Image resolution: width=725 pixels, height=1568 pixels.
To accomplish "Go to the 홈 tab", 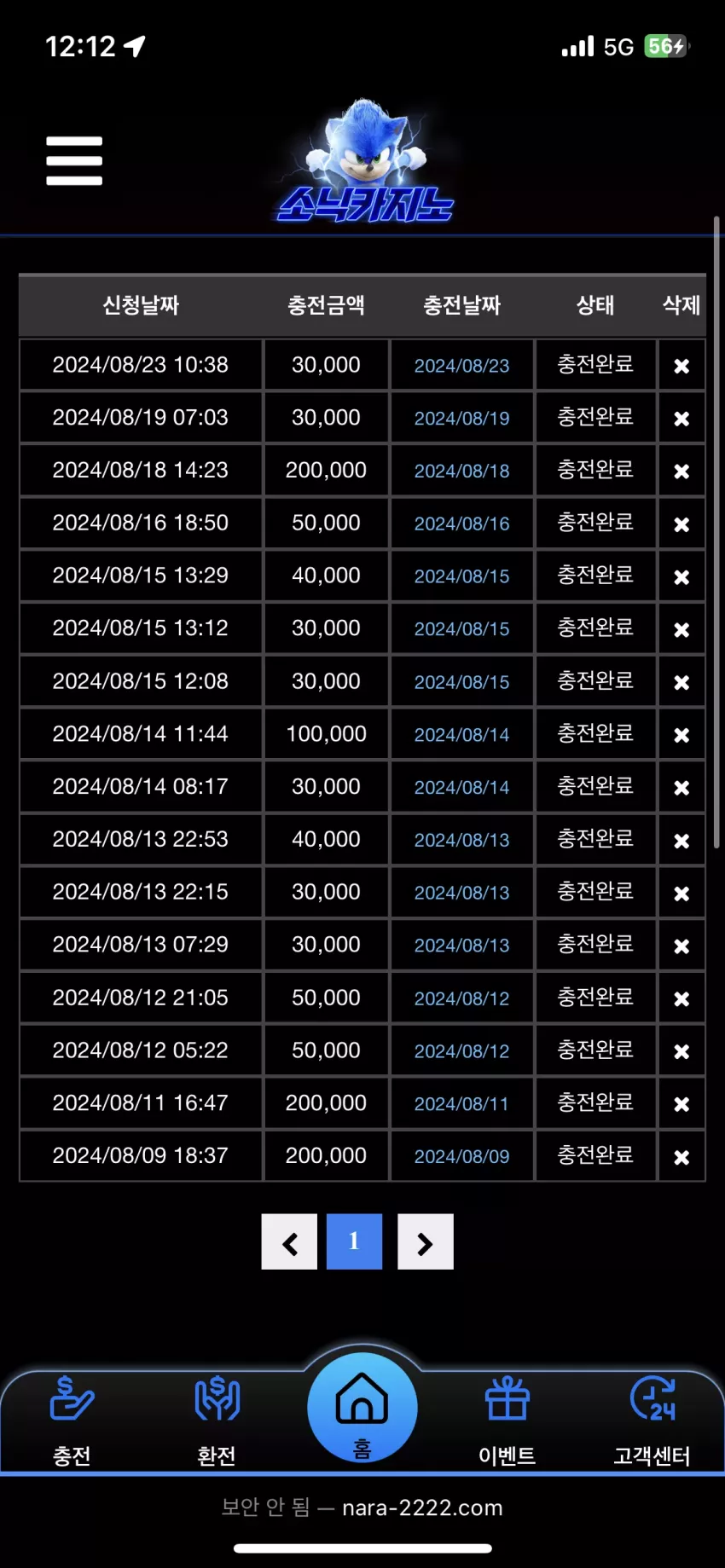I will 362,1408.
